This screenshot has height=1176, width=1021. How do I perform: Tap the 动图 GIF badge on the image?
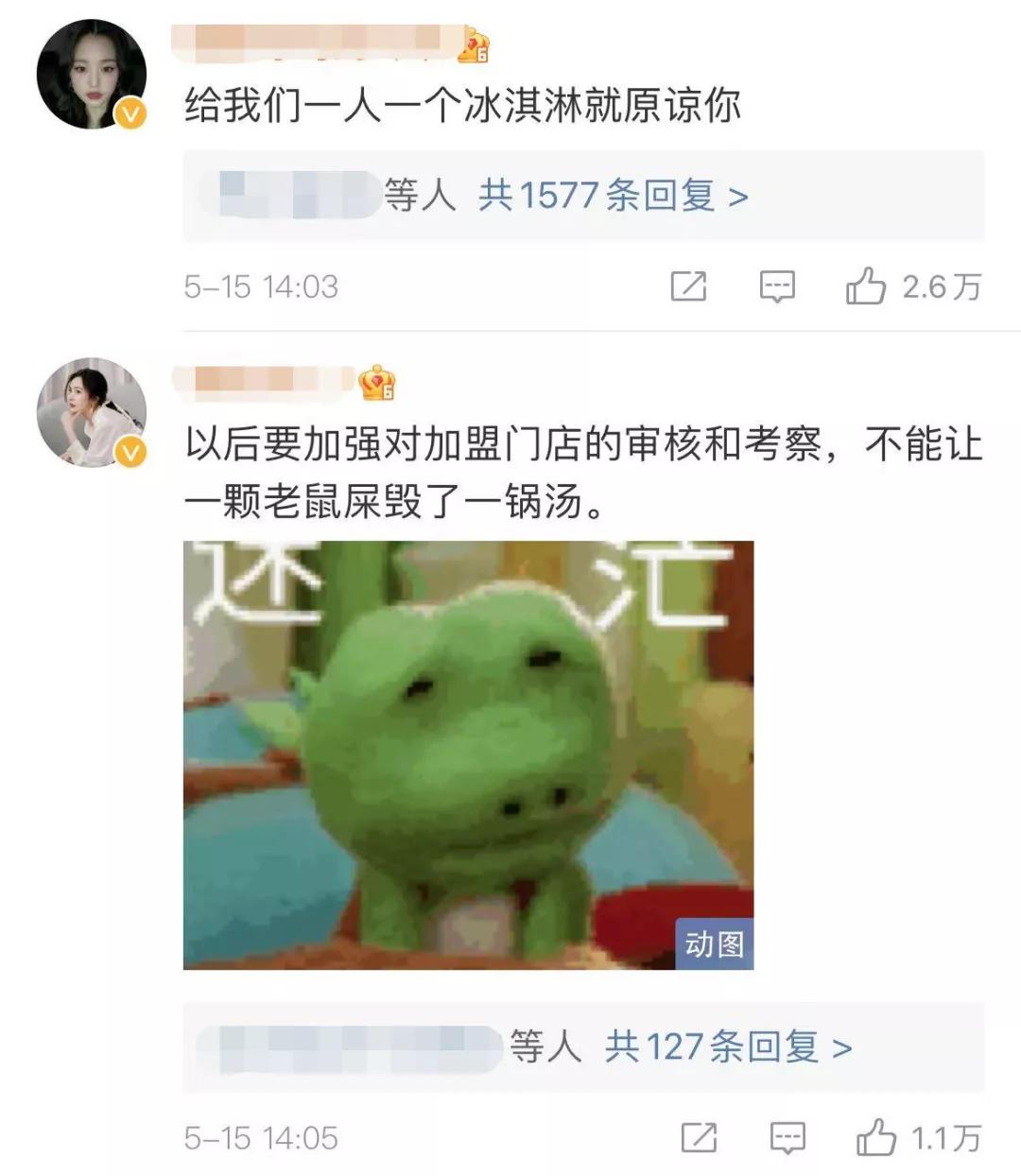(716, 943)
